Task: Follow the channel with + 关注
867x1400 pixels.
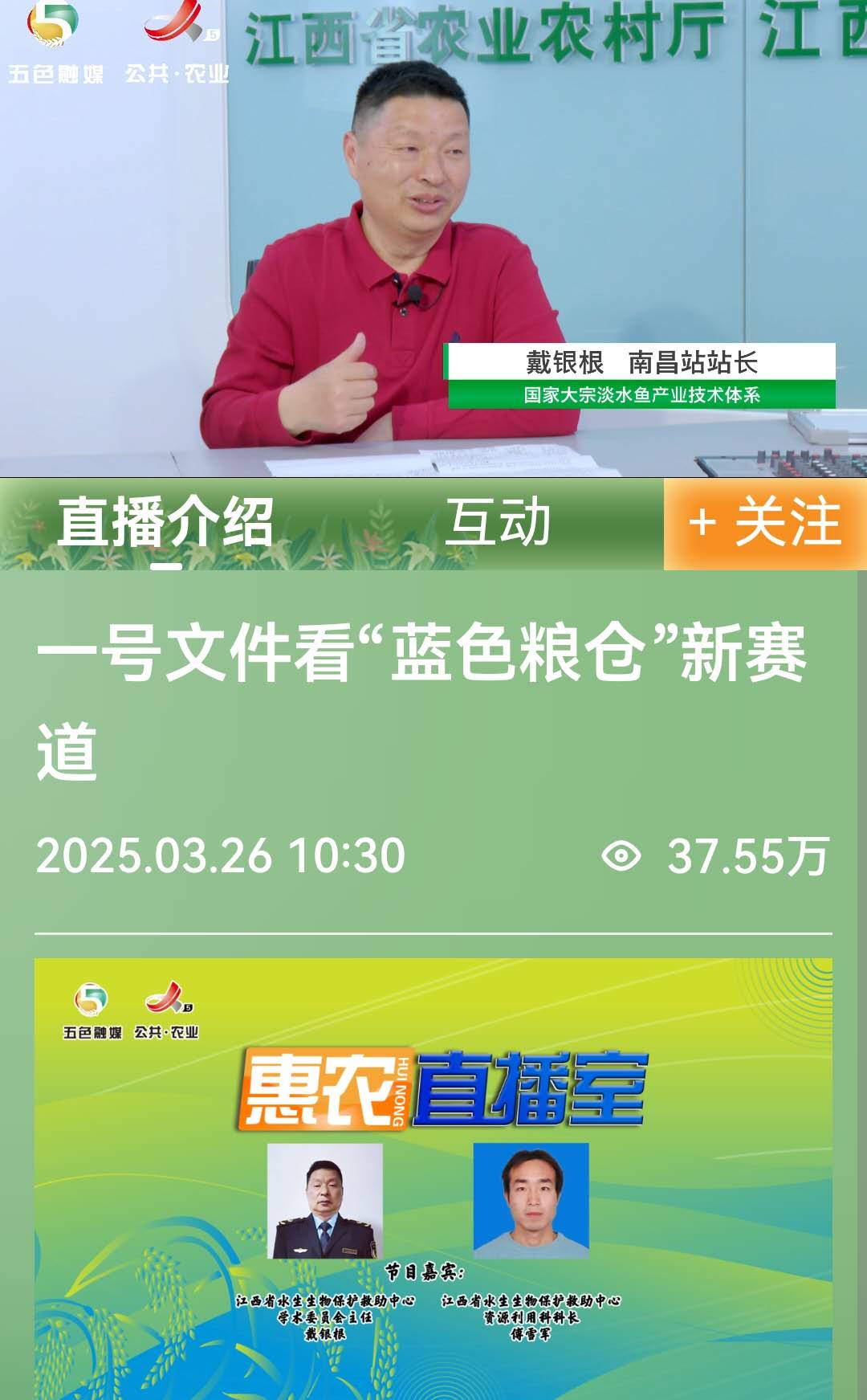Action: click(765, 524)
